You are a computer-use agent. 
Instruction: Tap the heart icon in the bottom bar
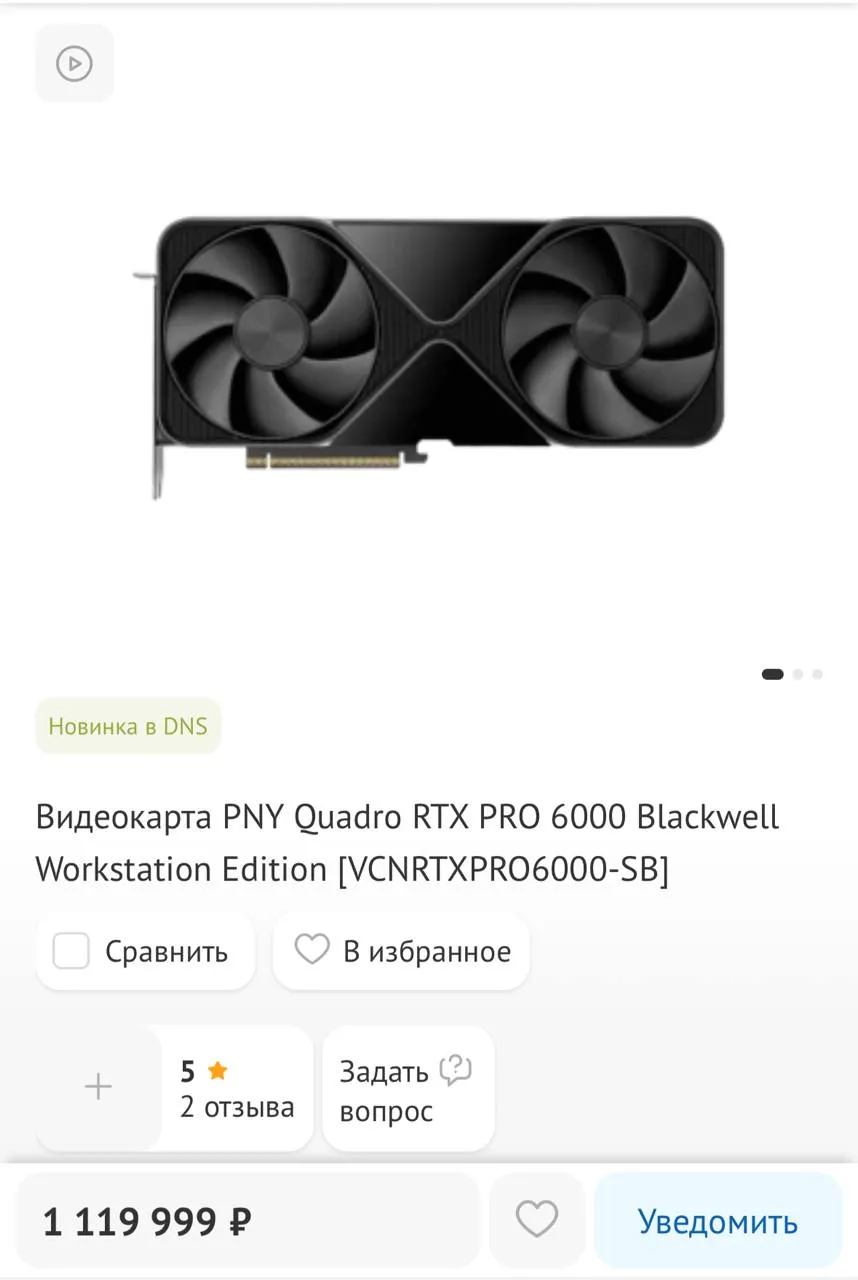point(537,1219)
